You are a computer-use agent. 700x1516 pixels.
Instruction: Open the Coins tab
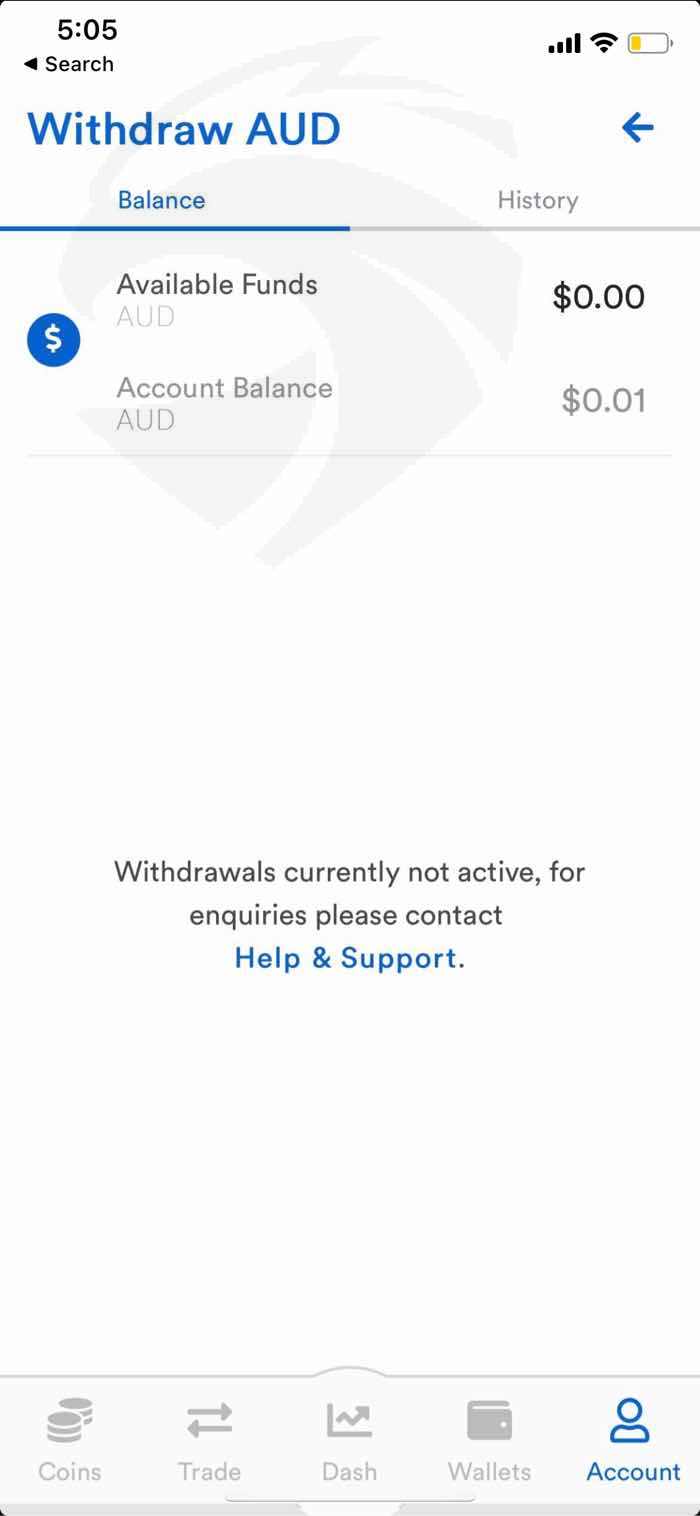pos(69,1440)
